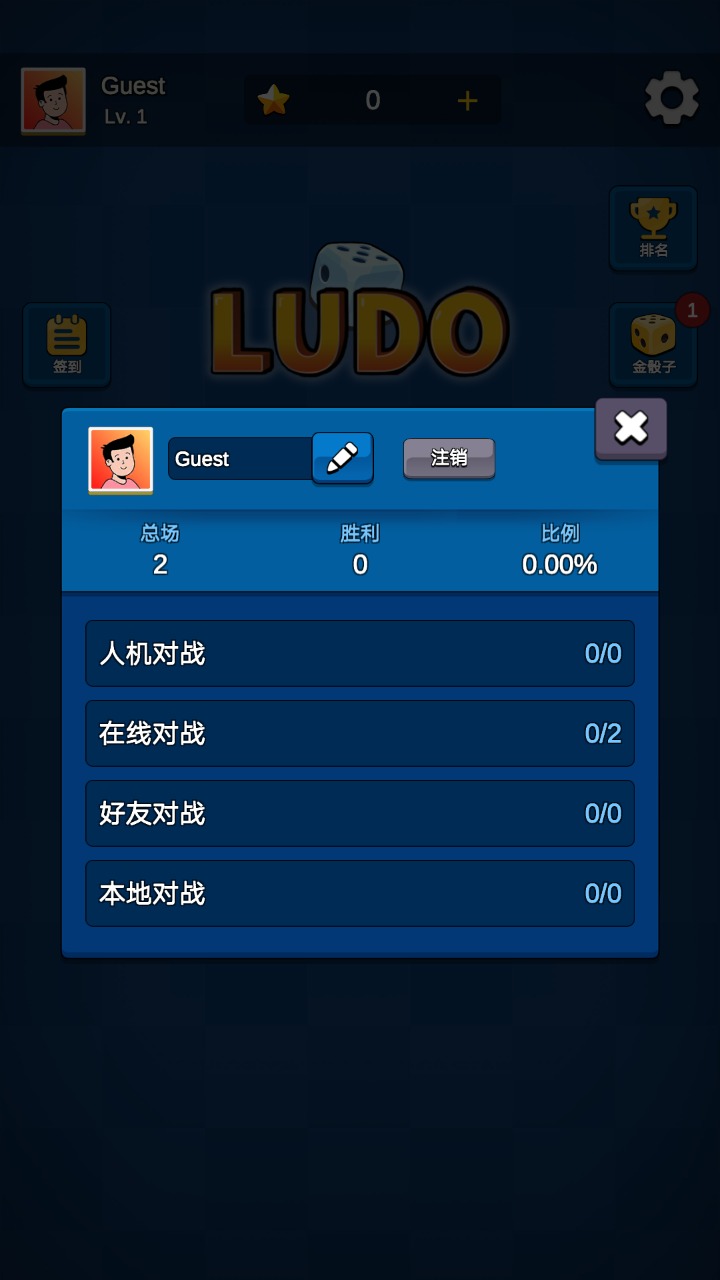Viewport: 720px width, 1280px height.
Task: Change the profile avatar in the dialog
Action: [121, 460]
